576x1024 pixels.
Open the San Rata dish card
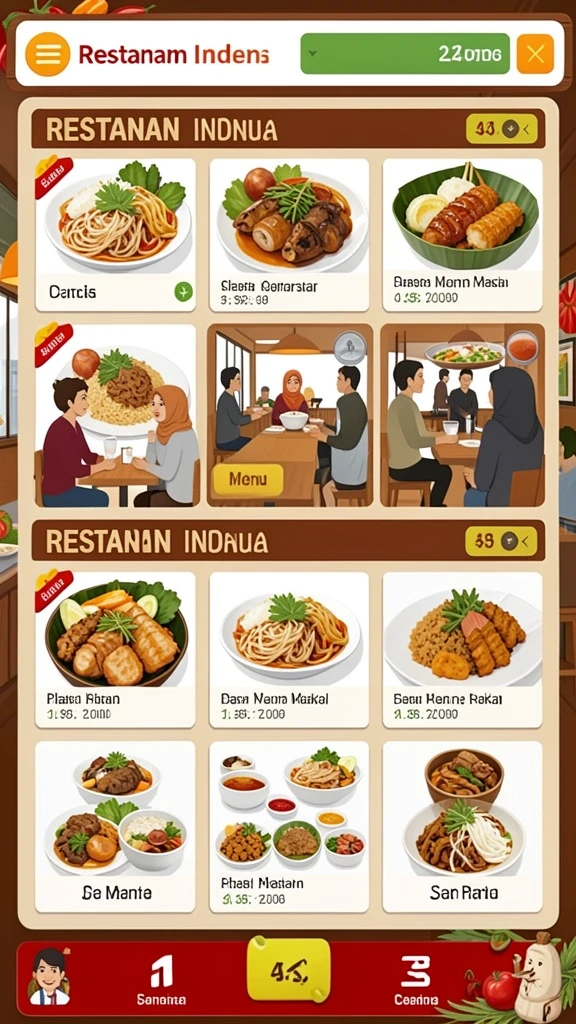pyautogui.click(x=462, y=826)
